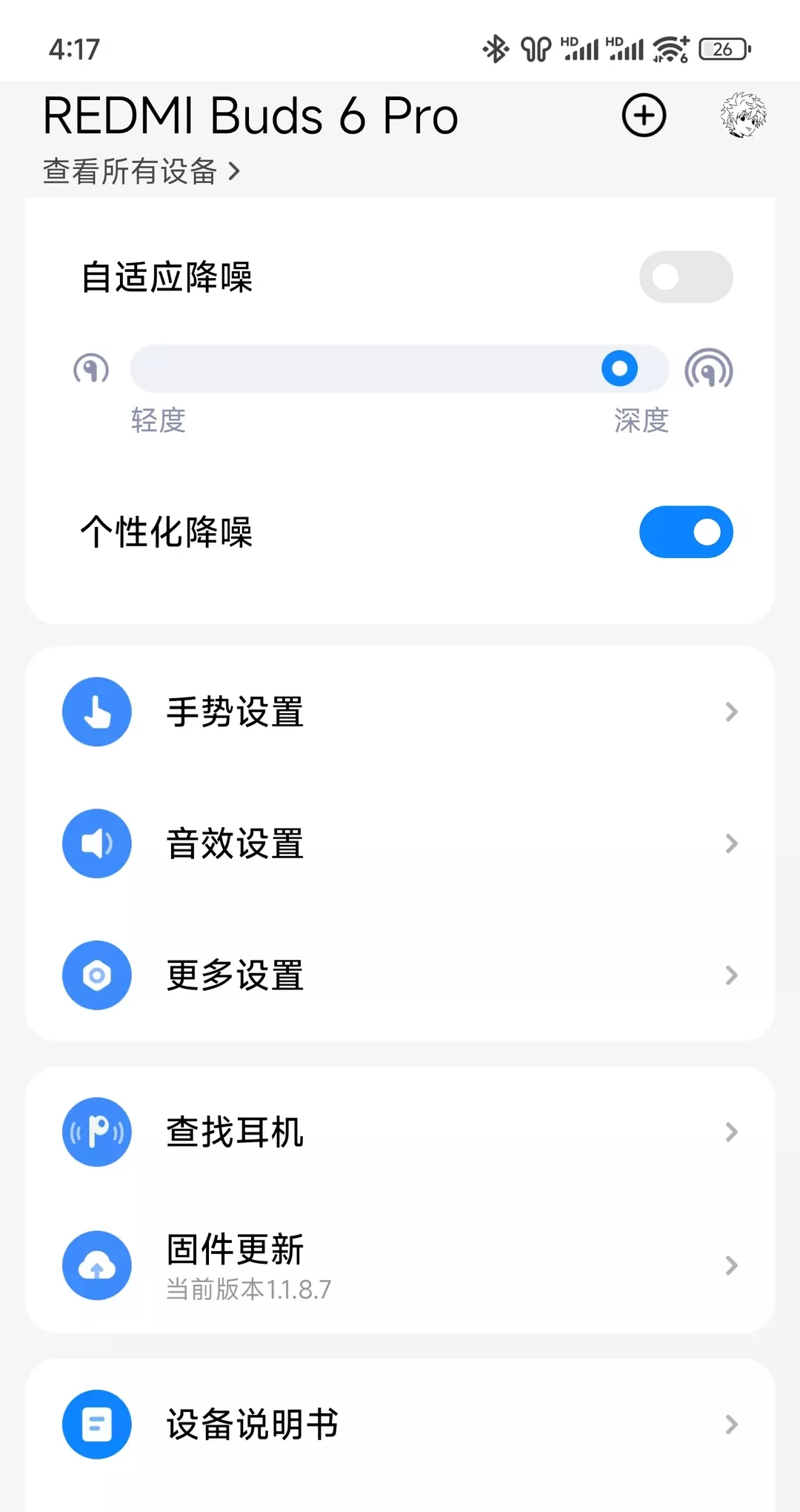Viewport: 800px width, 1512px height.
Task: Select 查找耳机 to locate earbuds
Action: click(x=400, y=1132)
